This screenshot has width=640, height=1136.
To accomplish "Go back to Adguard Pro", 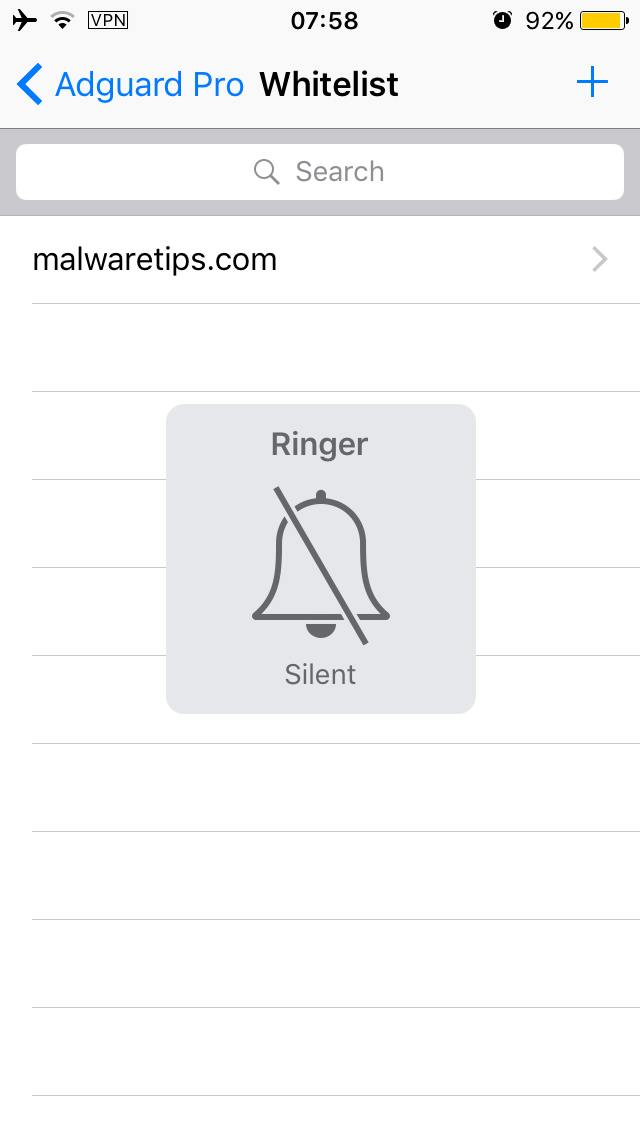I will [x=130, y=85].
